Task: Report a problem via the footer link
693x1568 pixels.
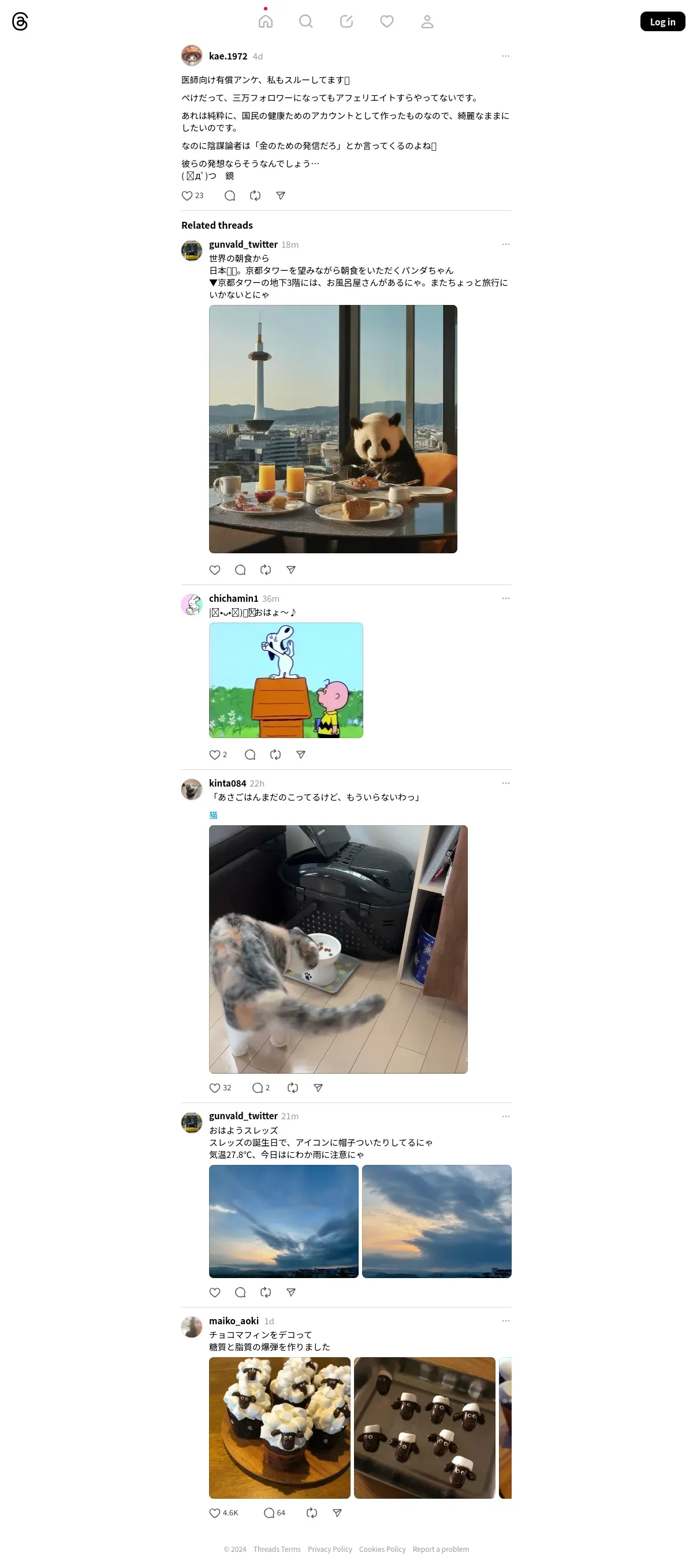Action: (x=441, y=1548)
